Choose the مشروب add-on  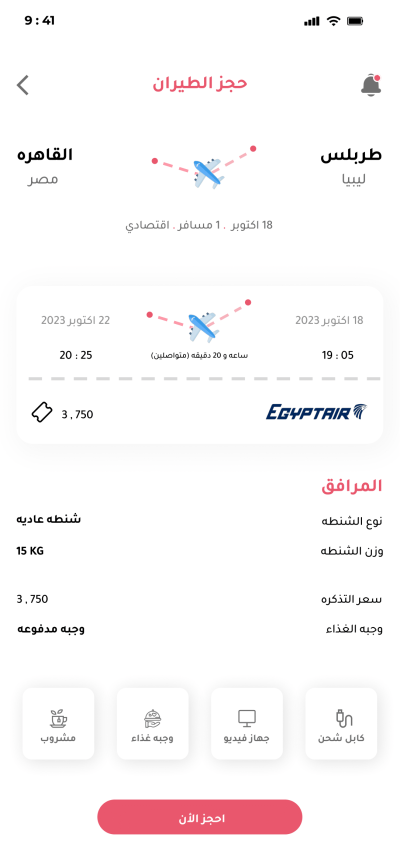[58, 723]
